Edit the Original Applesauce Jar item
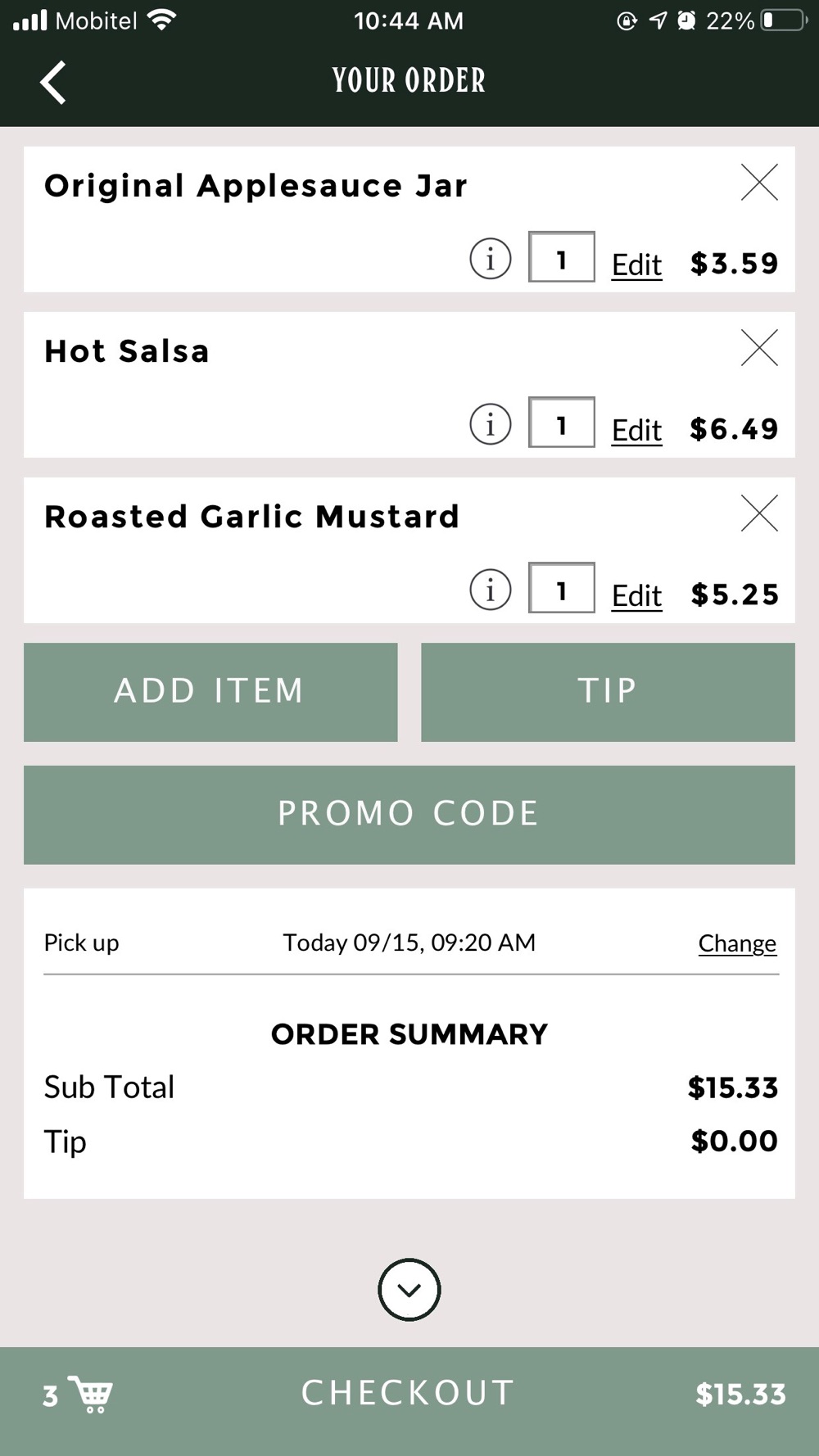This screenshot has width=819, height=1456. [x=636, y=265]
